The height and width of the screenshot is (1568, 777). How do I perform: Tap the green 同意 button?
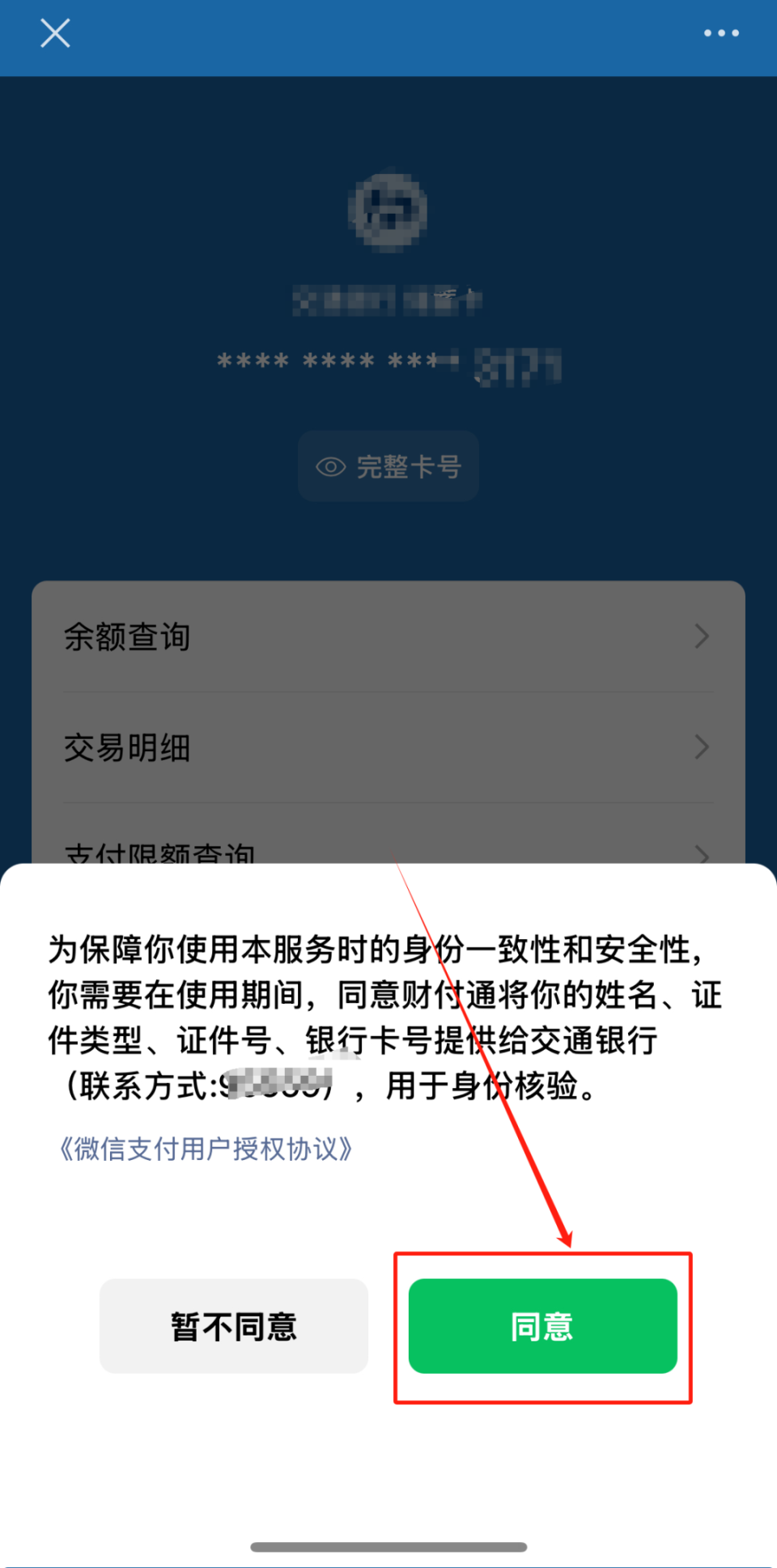(542, 1326)
